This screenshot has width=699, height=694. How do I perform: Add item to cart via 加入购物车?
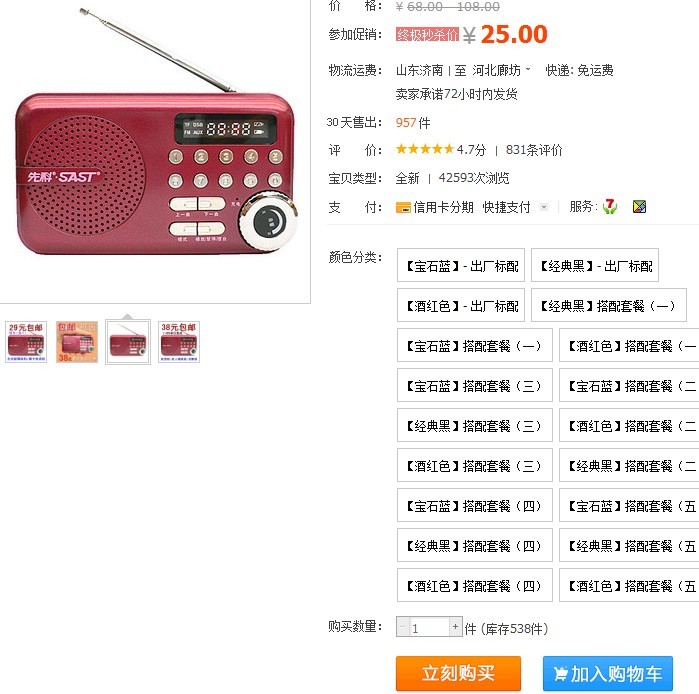click(x=608, y=674)
